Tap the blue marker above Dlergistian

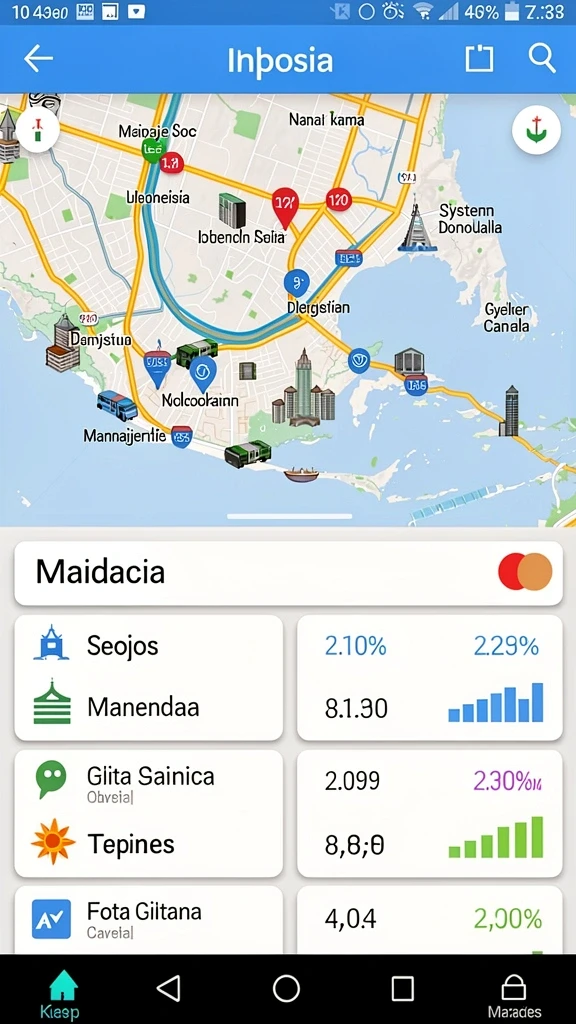296,283
